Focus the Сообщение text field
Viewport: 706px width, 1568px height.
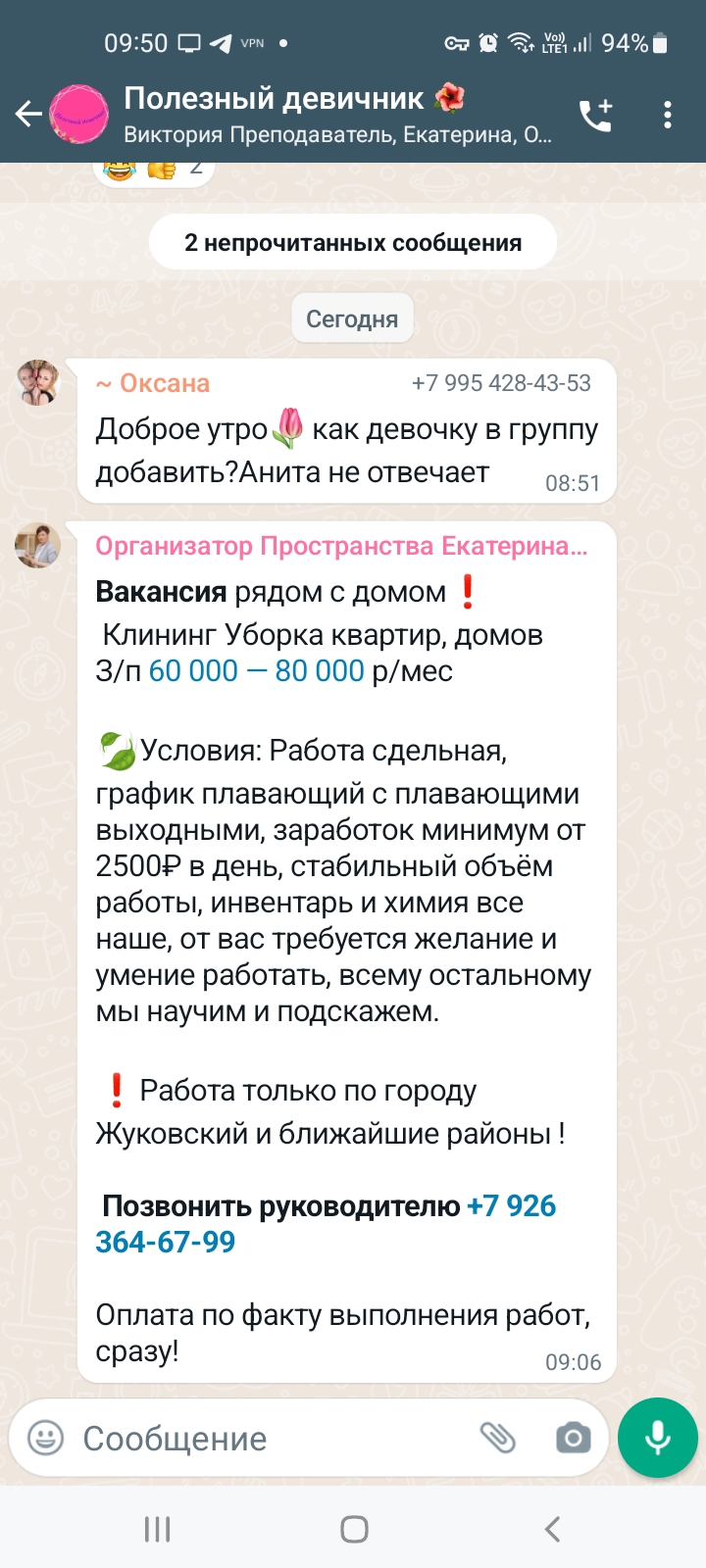pyautogui.click(x=275, y=1438)
